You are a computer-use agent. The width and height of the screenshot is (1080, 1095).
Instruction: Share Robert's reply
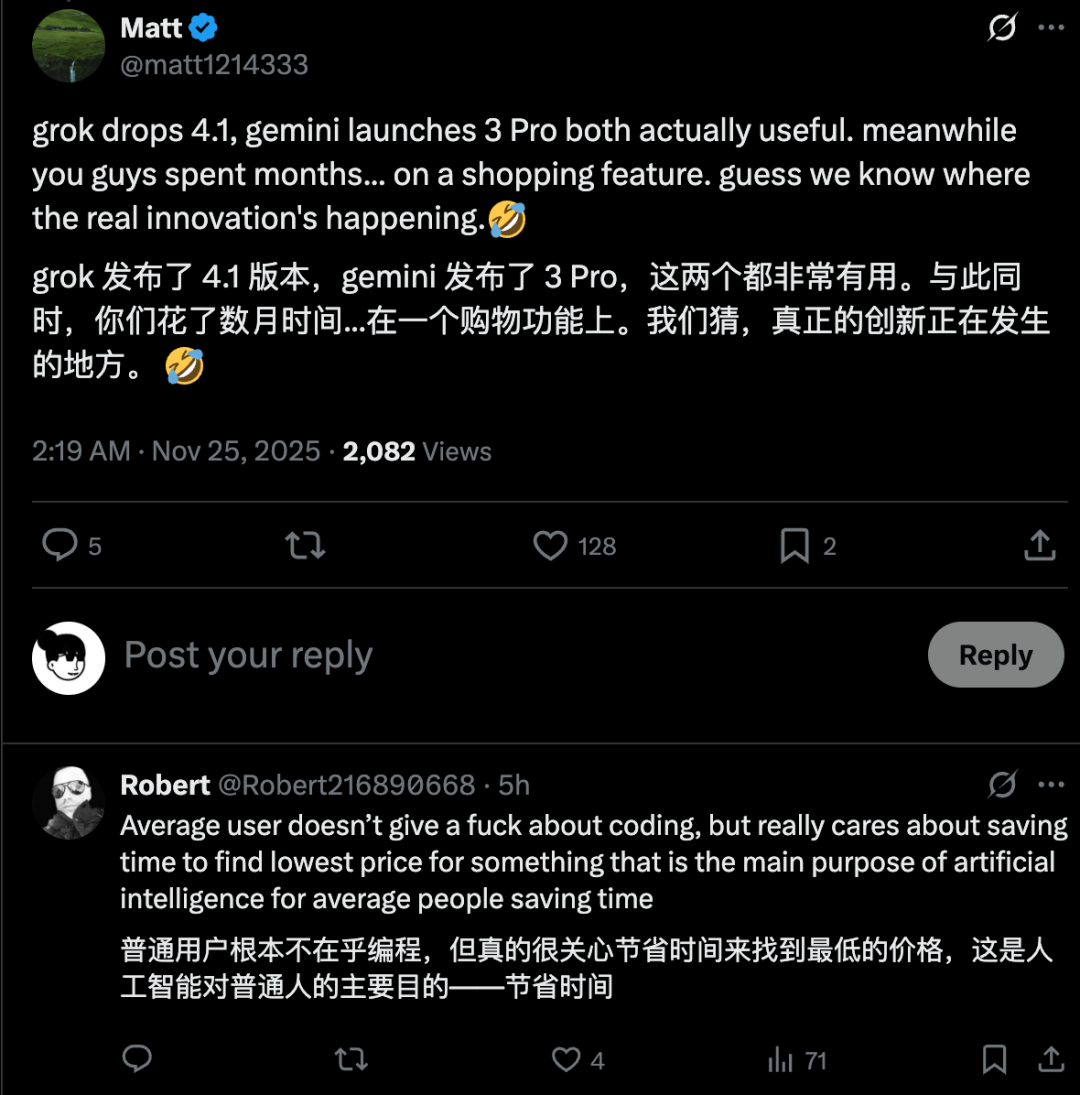1051,1059
